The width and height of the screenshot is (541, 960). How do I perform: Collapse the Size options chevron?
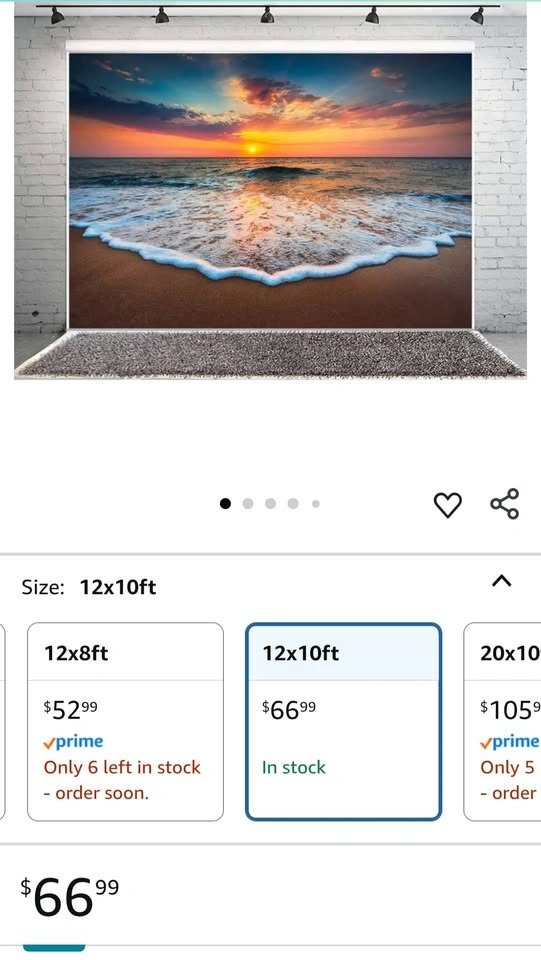click(x=502, y=580)
